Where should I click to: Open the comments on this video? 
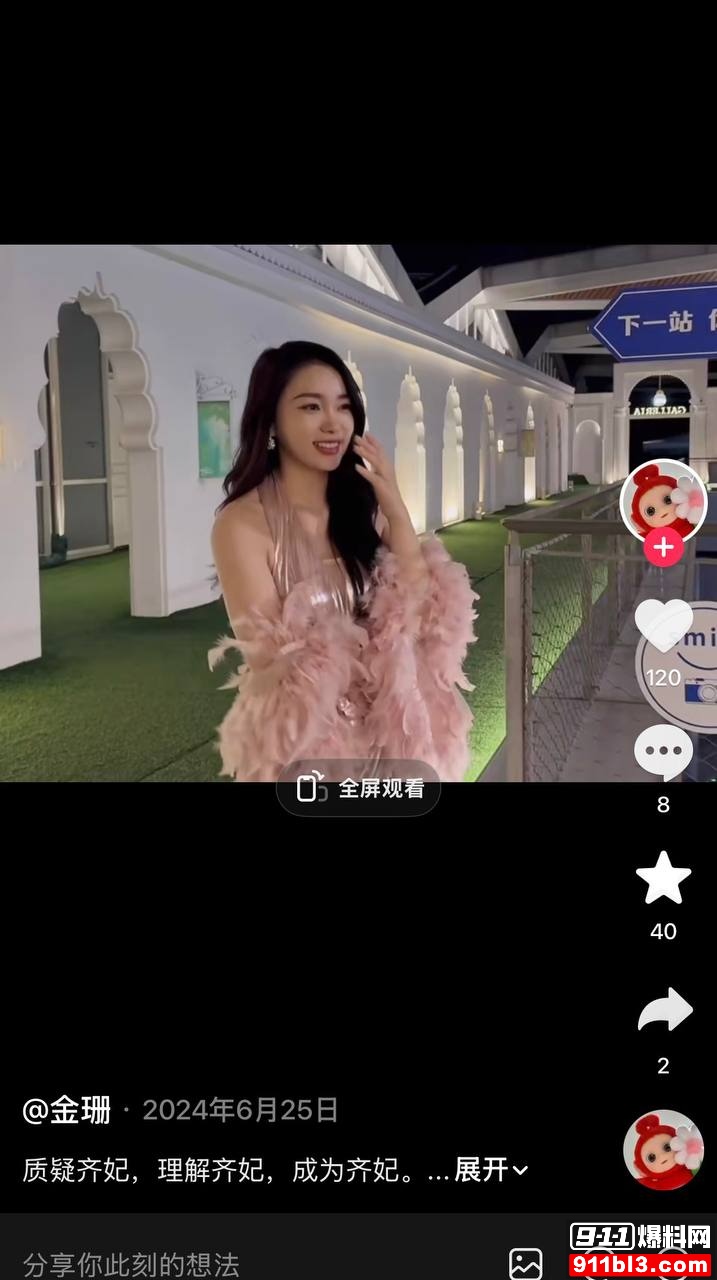pos(663,753)
